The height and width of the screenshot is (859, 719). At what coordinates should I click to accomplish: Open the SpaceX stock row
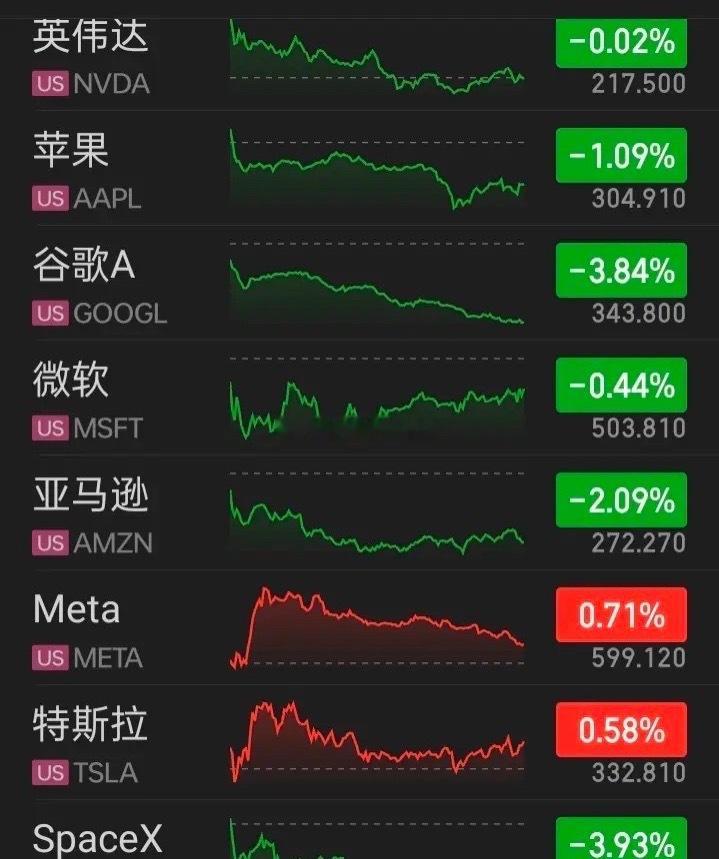tap(360, 830)
